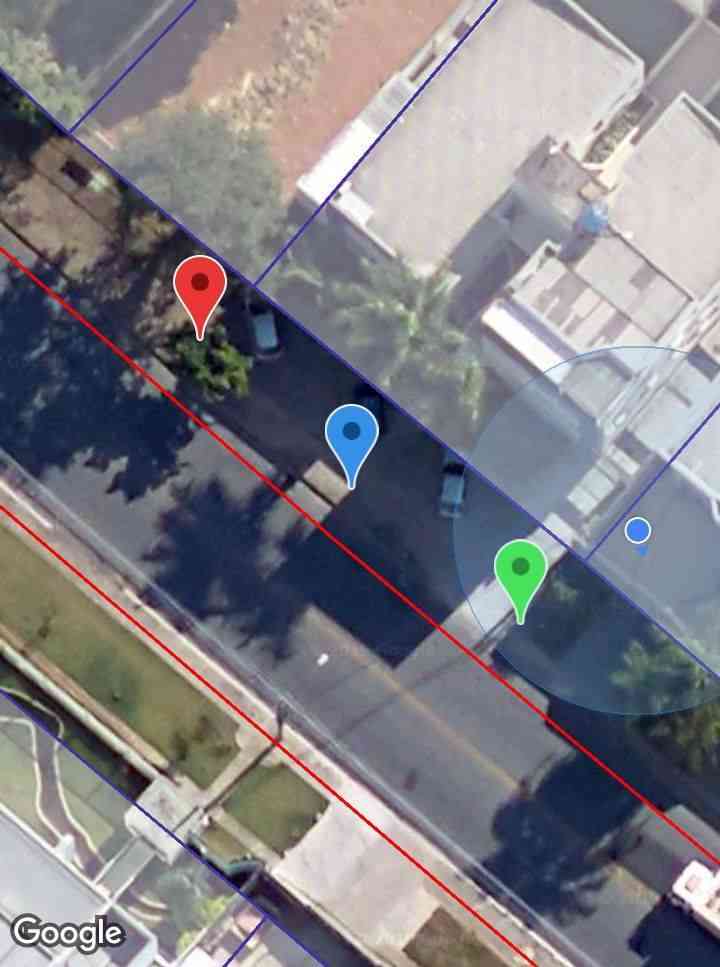720x967 pixels.
Task: Tap the blue current location dot
Action: pos(638,531)
